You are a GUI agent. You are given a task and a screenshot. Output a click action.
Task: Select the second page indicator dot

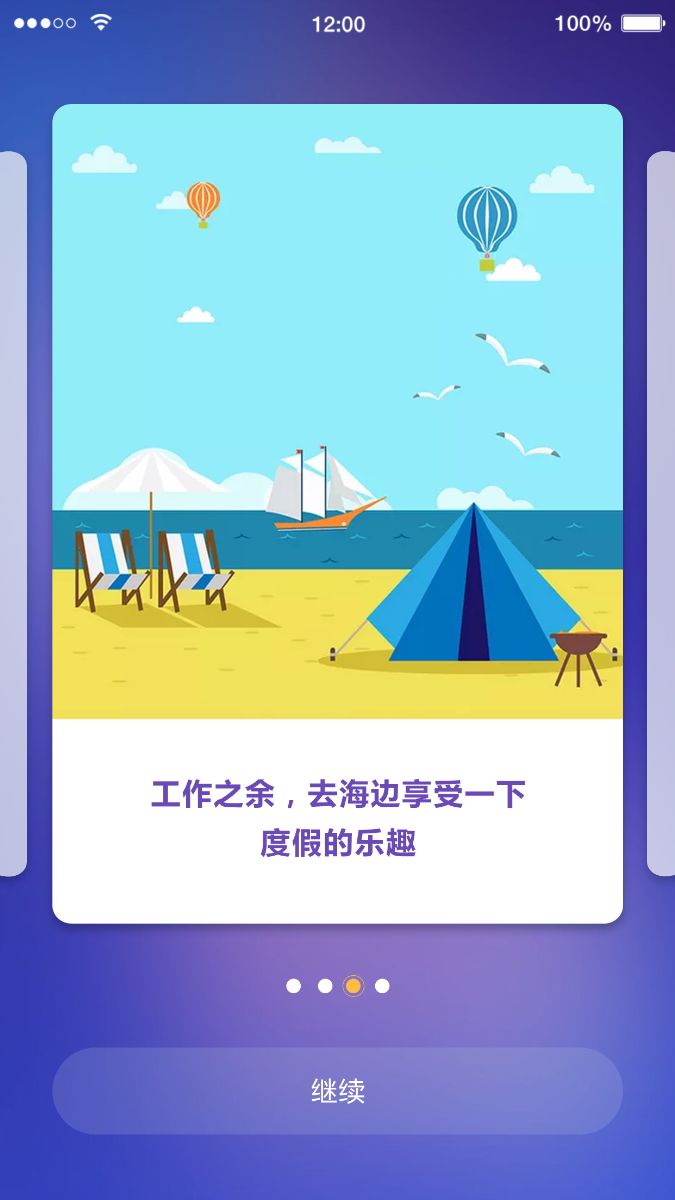(x=325, y=986)
